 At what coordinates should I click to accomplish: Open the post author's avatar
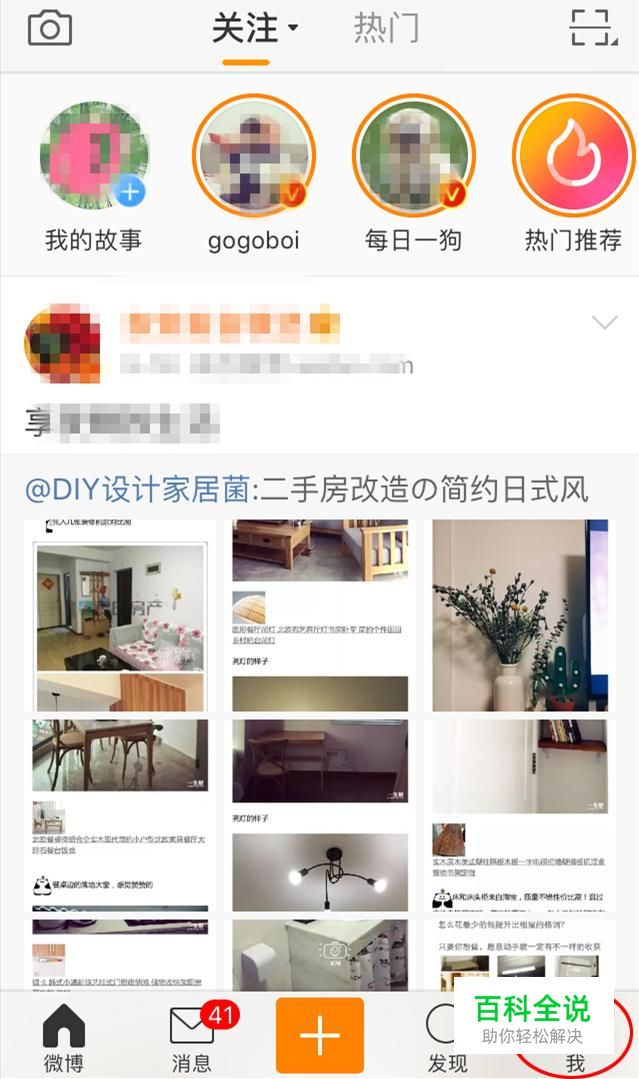62,346
